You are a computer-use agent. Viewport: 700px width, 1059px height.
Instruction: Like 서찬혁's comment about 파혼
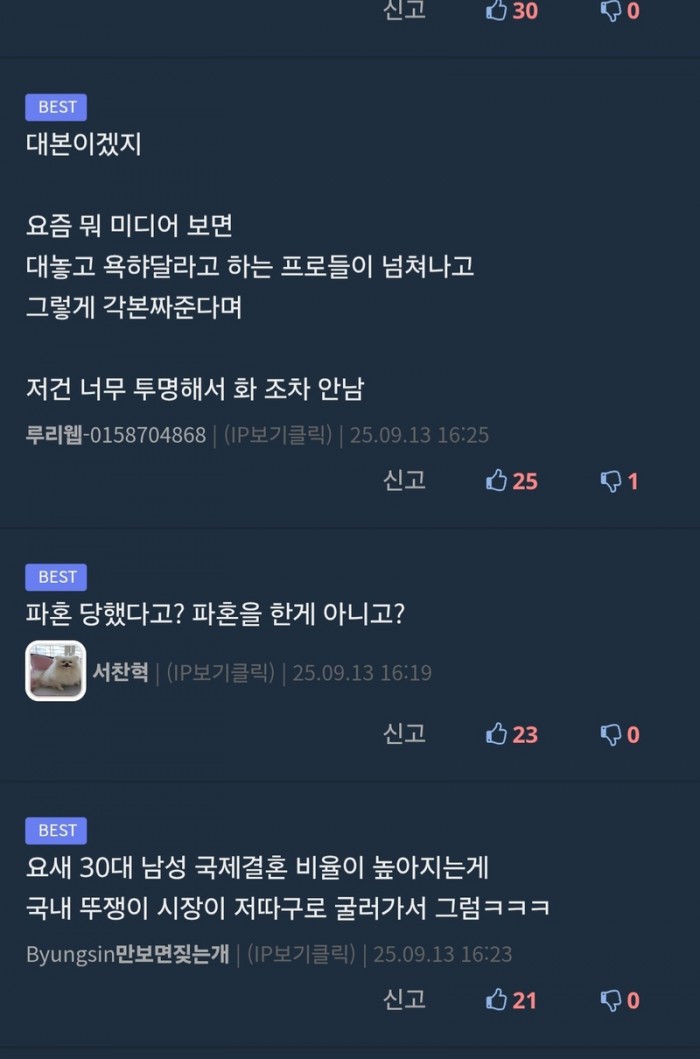click(511, 734)
